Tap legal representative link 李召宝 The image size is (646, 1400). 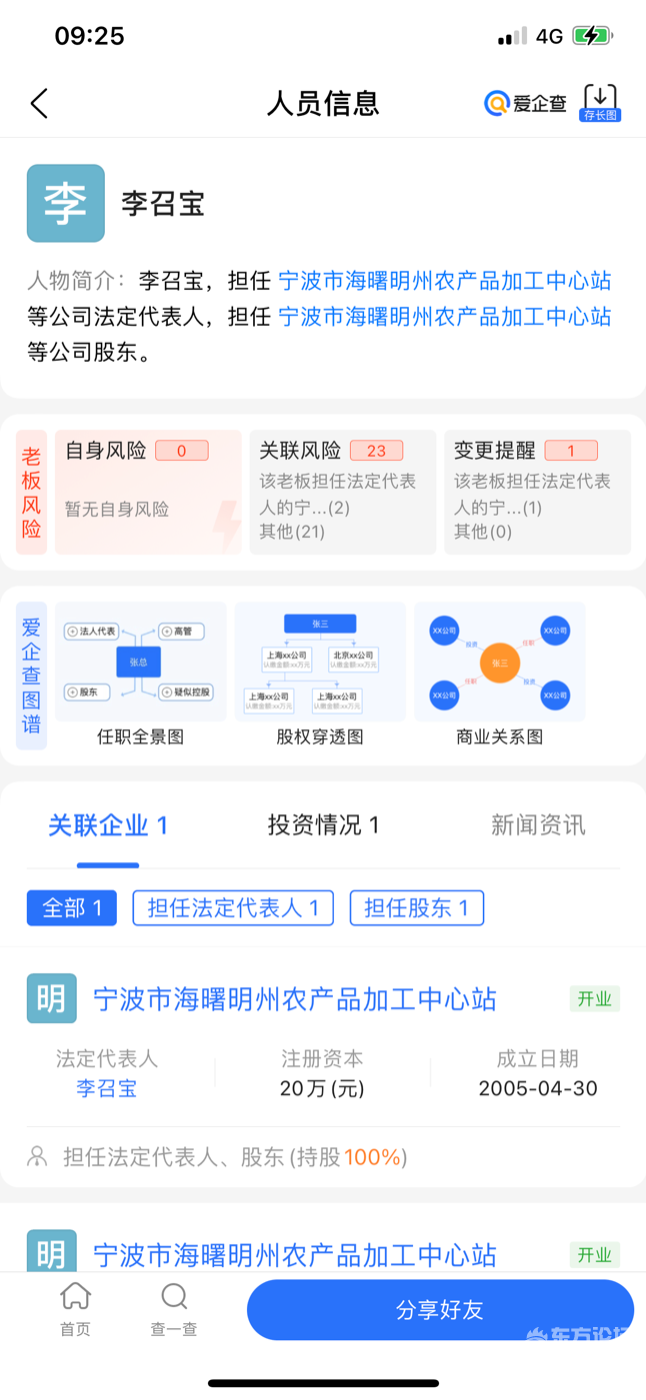pyautogui.click(x=107, y=1089)
